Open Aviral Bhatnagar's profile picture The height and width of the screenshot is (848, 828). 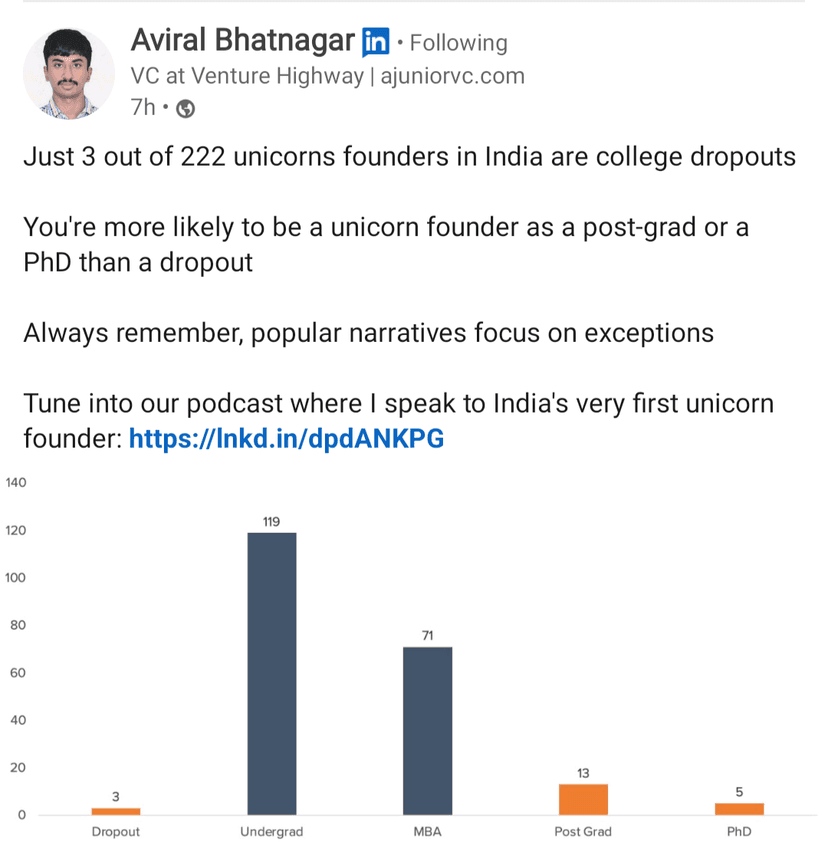tap(69, 73)
